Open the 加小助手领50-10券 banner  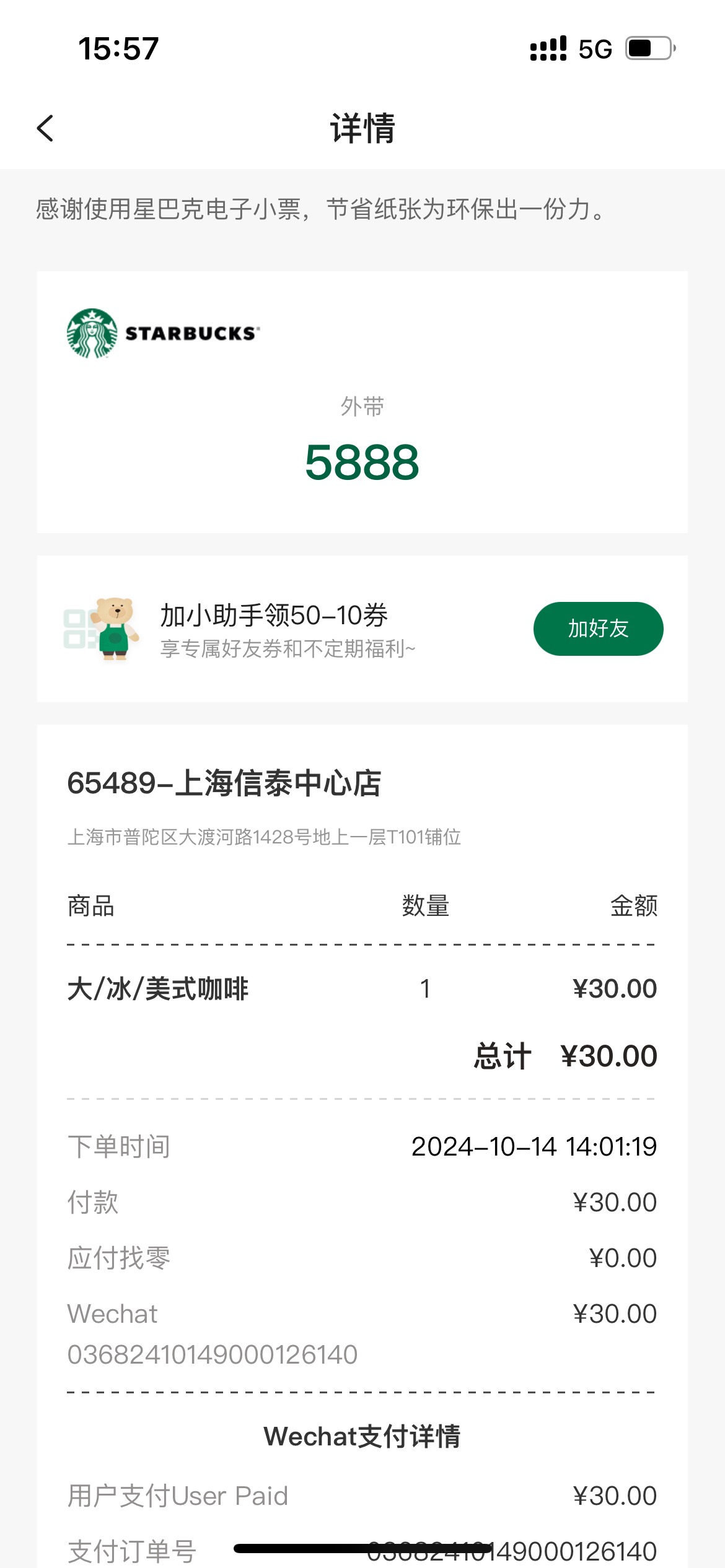coord(362,629)
